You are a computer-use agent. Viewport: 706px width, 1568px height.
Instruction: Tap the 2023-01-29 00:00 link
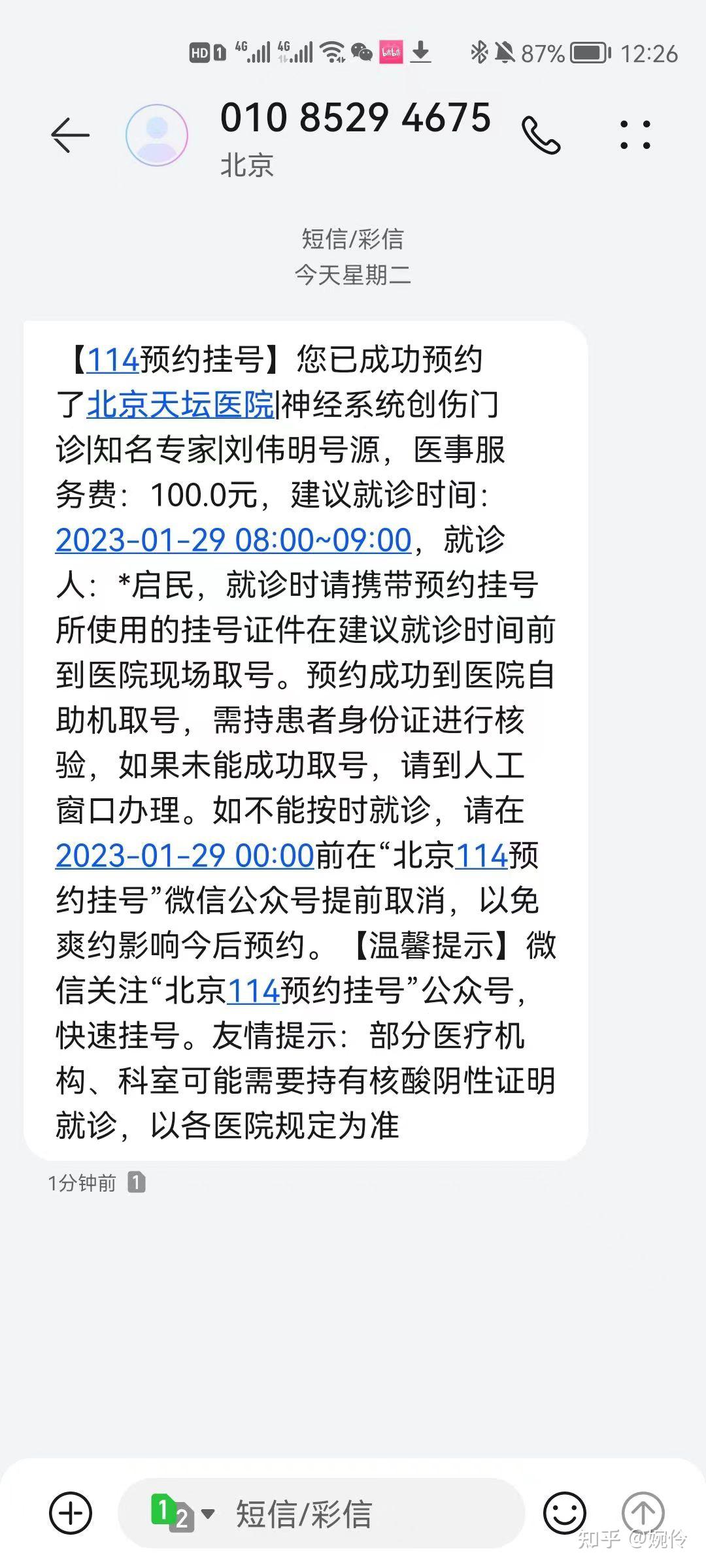(184, 856)
